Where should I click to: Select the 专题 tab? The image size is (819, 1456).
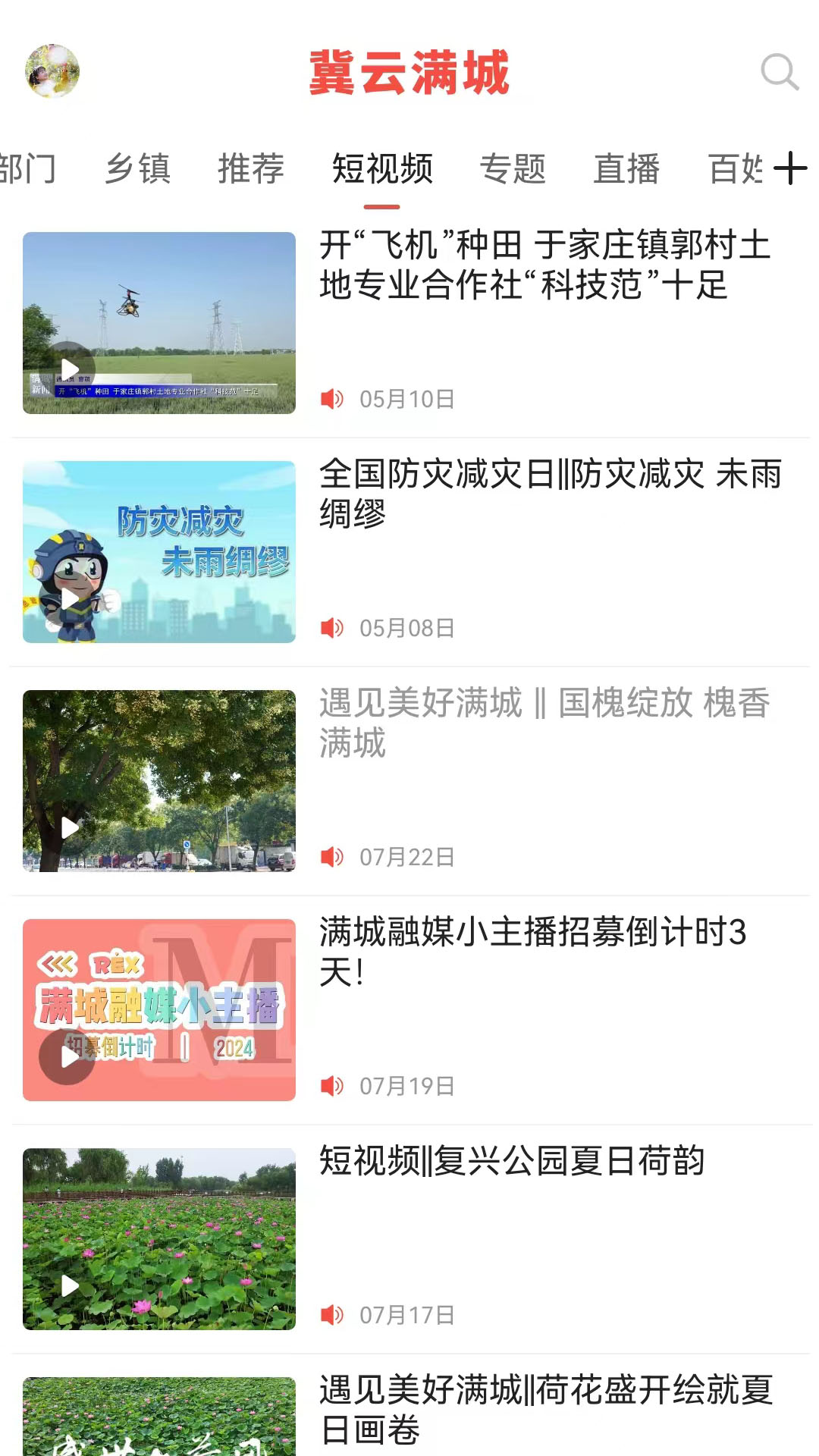tap(513, 168)
